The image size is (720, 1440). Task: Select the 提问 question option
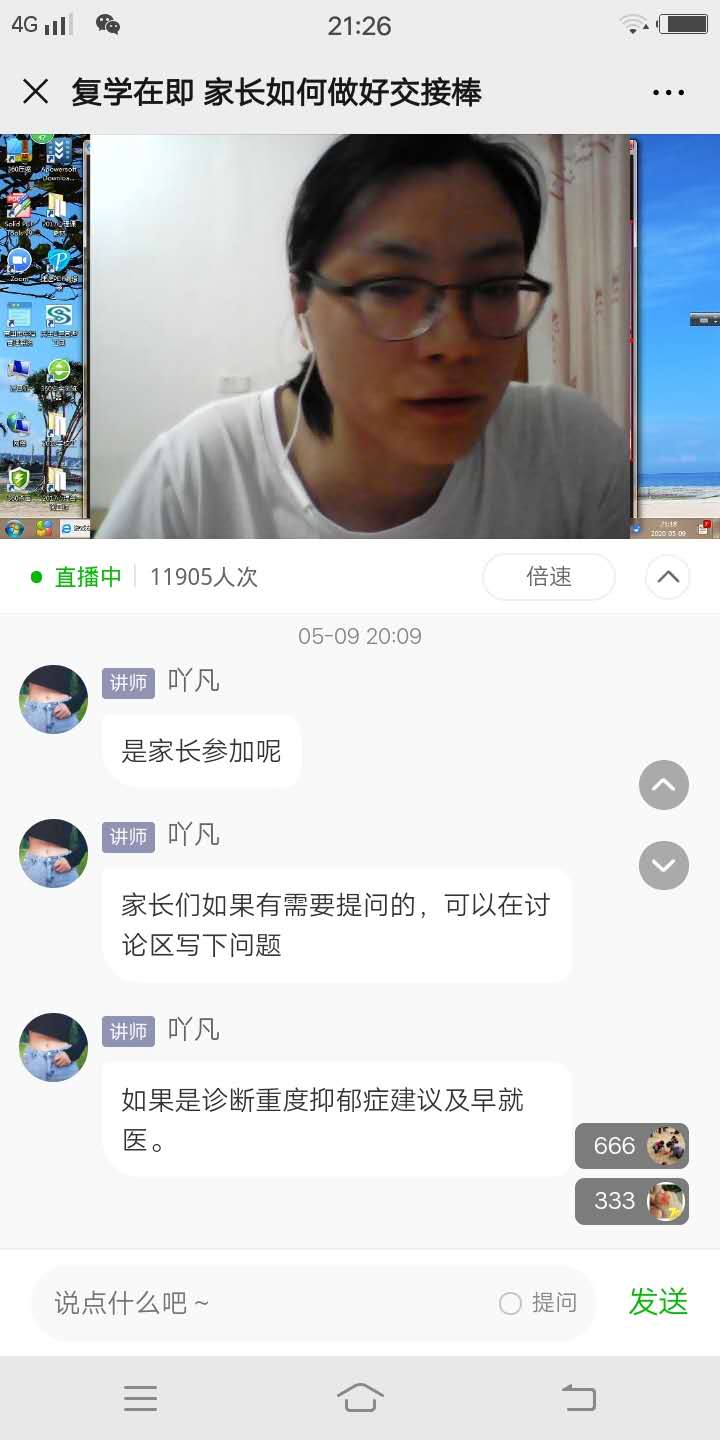539,1303
